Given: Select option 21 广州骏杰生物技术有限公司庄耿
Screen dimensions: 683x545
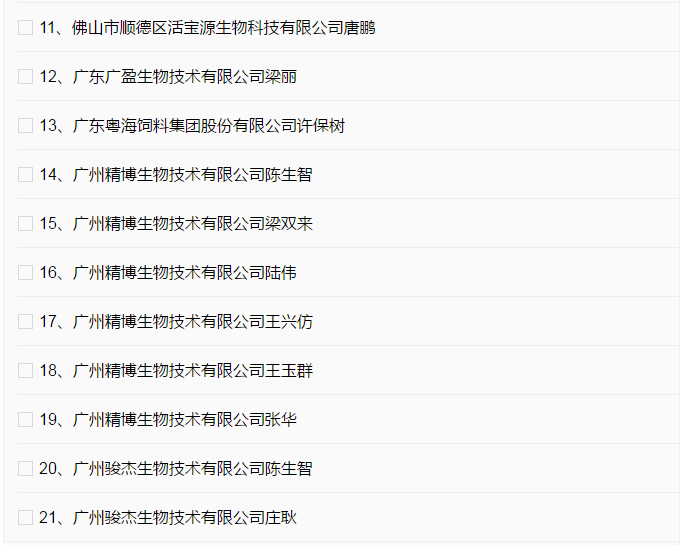Looking at the screenshot, I should (x=26, y=518).
